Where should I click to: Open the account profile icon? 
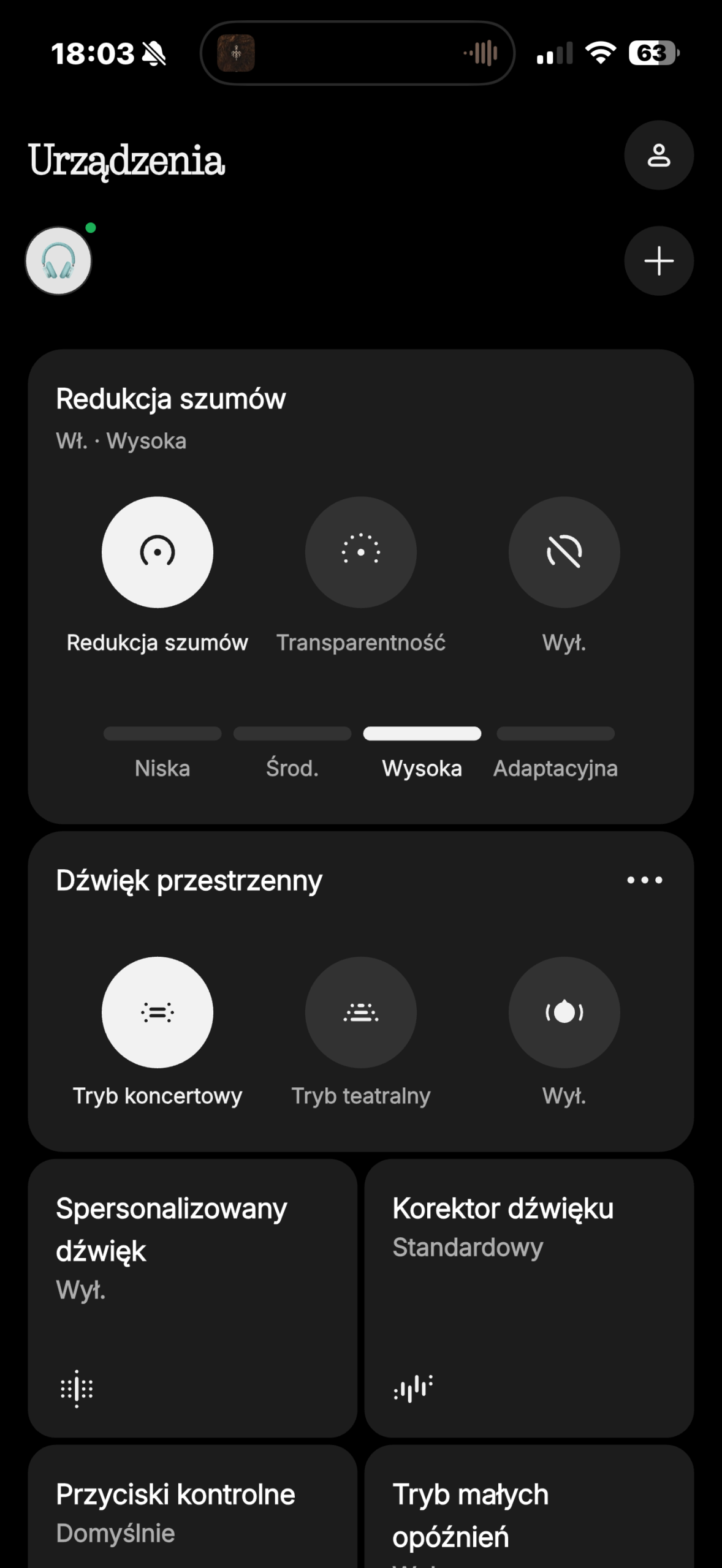coord(659,155)
